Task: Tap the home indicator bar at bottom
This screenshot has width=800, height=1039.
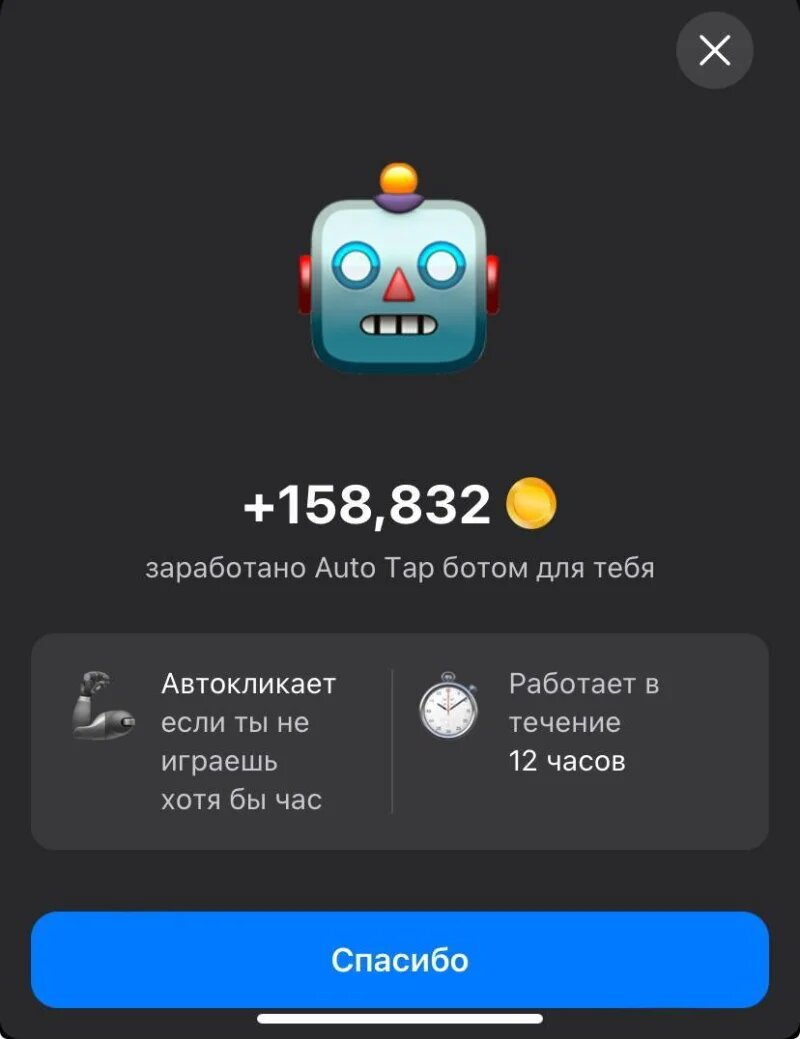Action: (x=400, y=1020)
